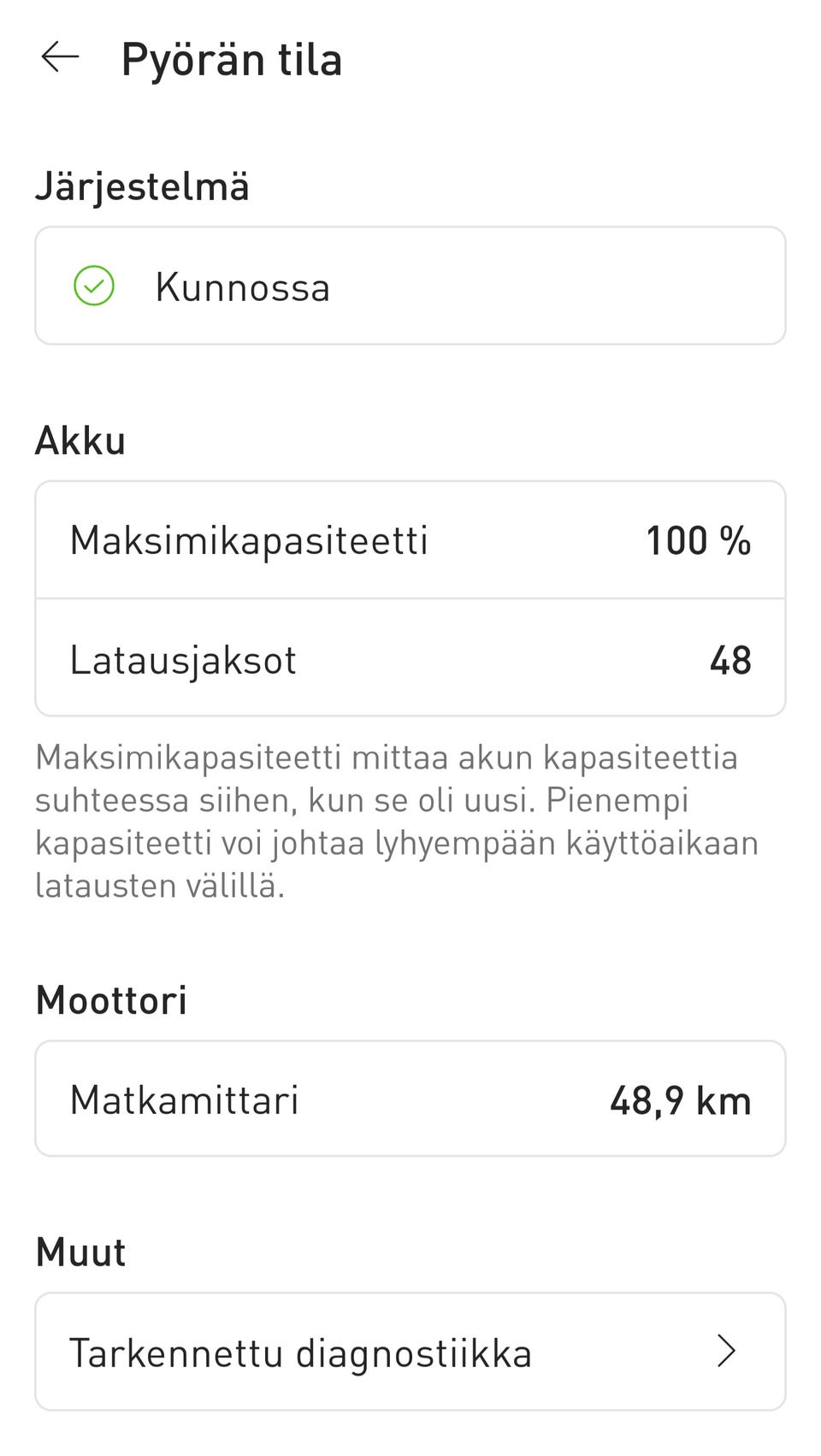The image size is (821, 1456).
Task: Select the Kunnossa status row
Action: [x=409, y=286]
